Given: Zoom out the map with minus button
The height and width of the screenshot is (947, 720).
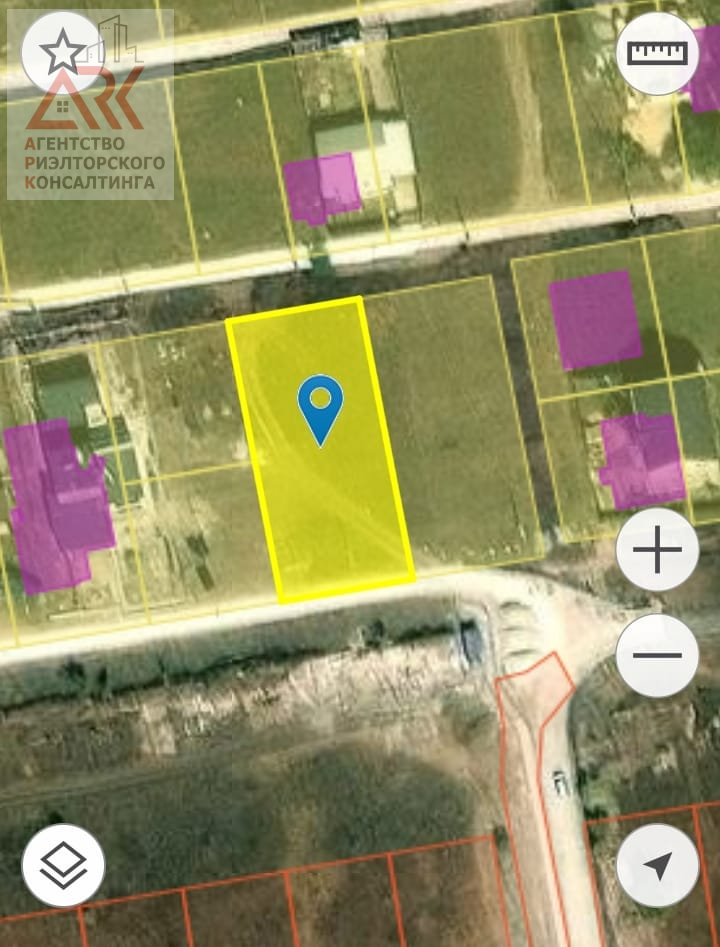Looking at the screenshot, I should 657,656.
